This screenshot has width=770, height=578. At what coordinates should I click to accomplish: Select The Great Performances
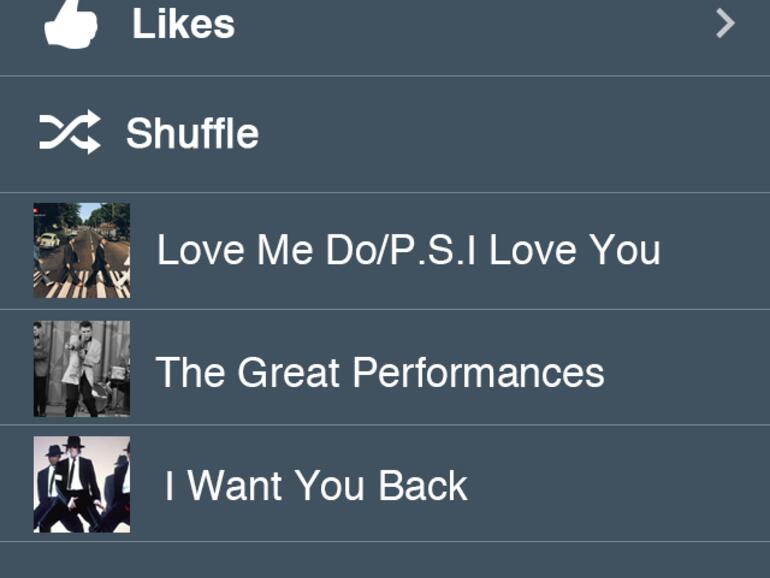[380, 372]
